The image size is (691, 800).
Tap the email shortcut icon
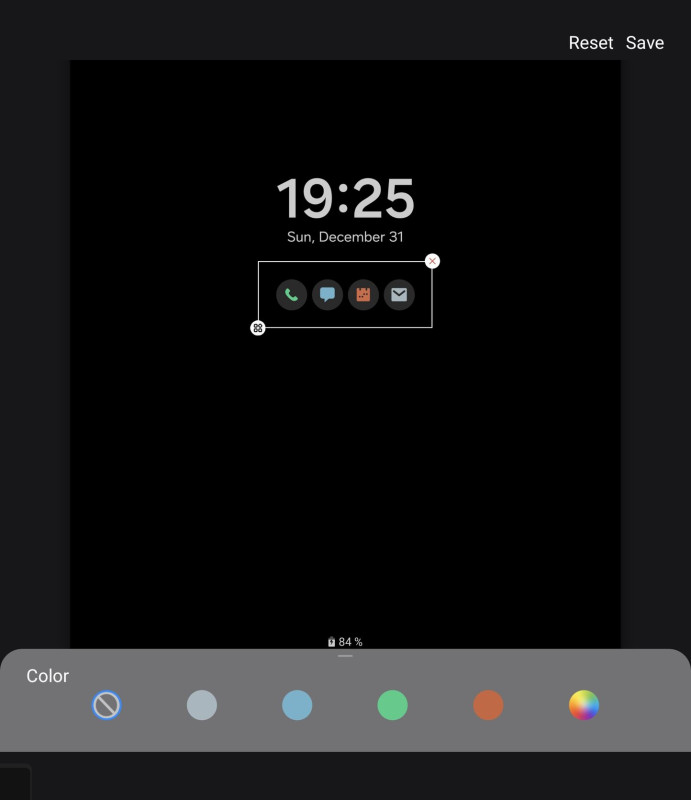pyautogui.click(x=399, y=295)
